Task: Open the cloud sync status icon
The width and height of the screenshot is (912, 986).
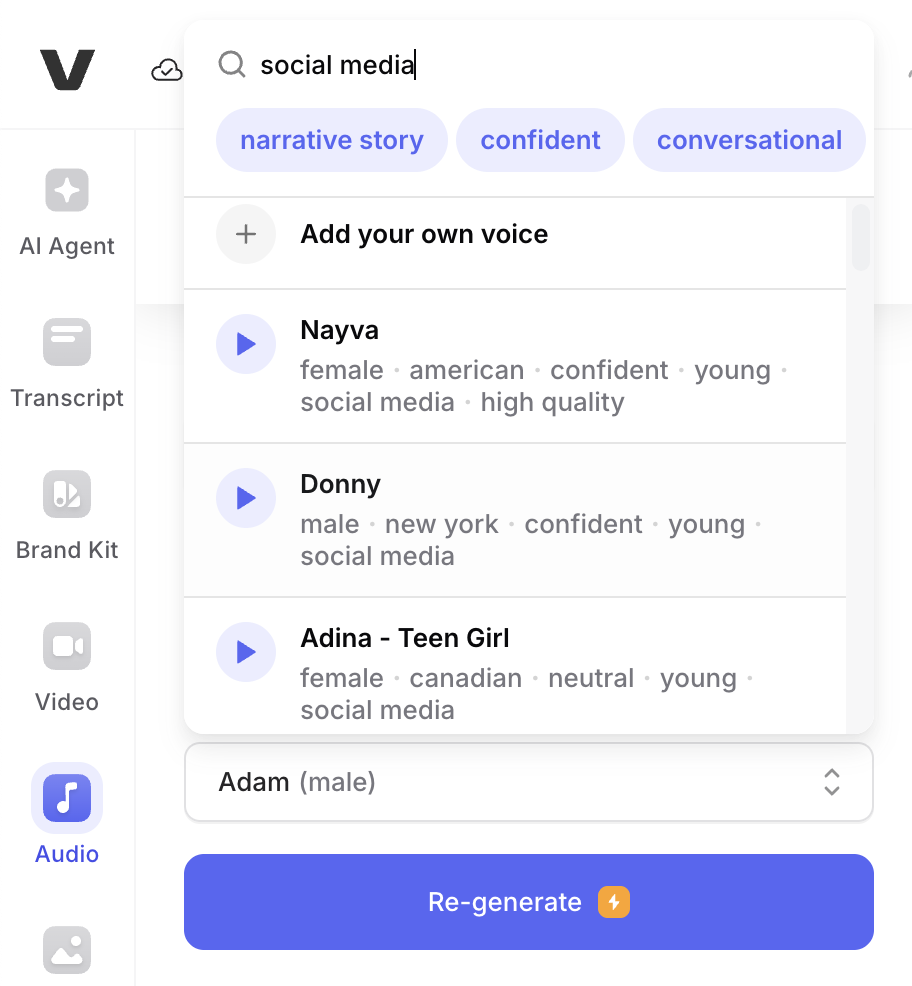Action: point(167,70)
